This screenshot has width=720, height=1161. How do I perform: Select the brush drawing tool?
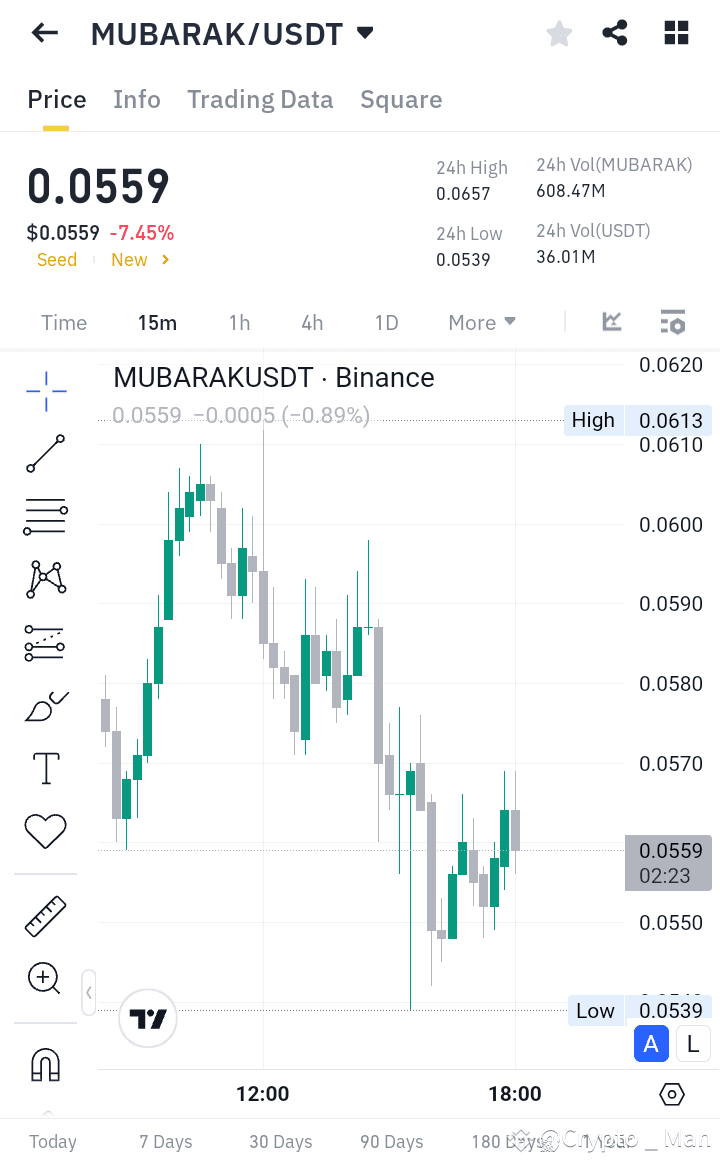click(x=44, y=706)
